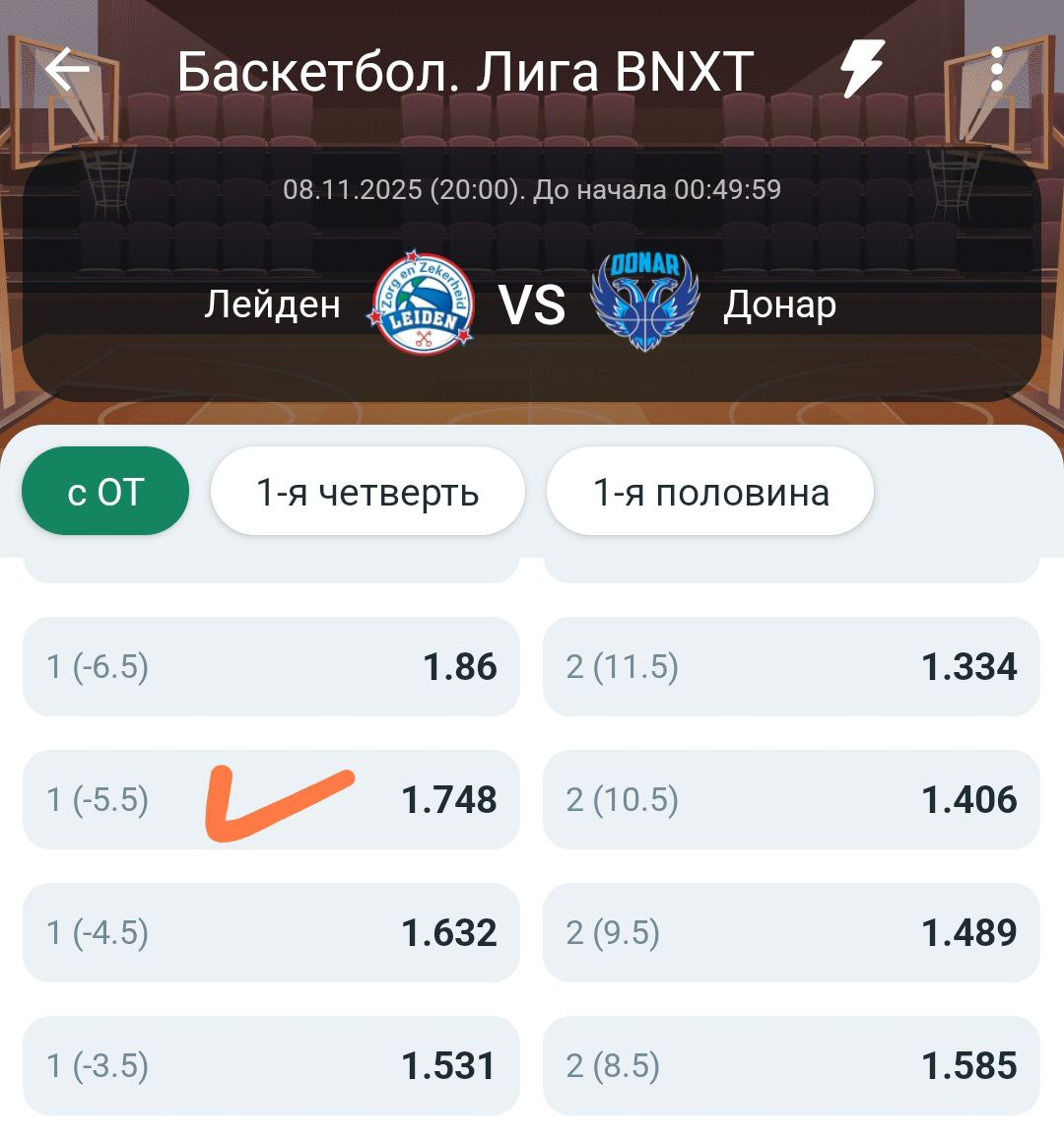Switch to the '1-я четверть' tab
Screen dimensions: 1064x1148
point(367,492)
